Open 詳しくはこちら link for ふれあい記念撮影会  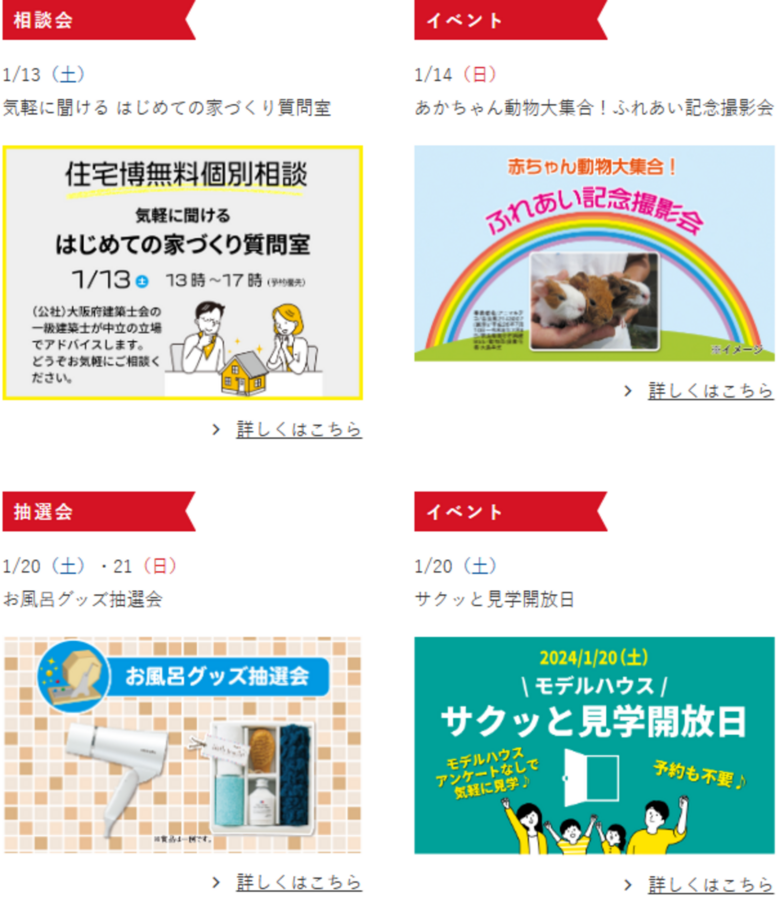point(710,390)
